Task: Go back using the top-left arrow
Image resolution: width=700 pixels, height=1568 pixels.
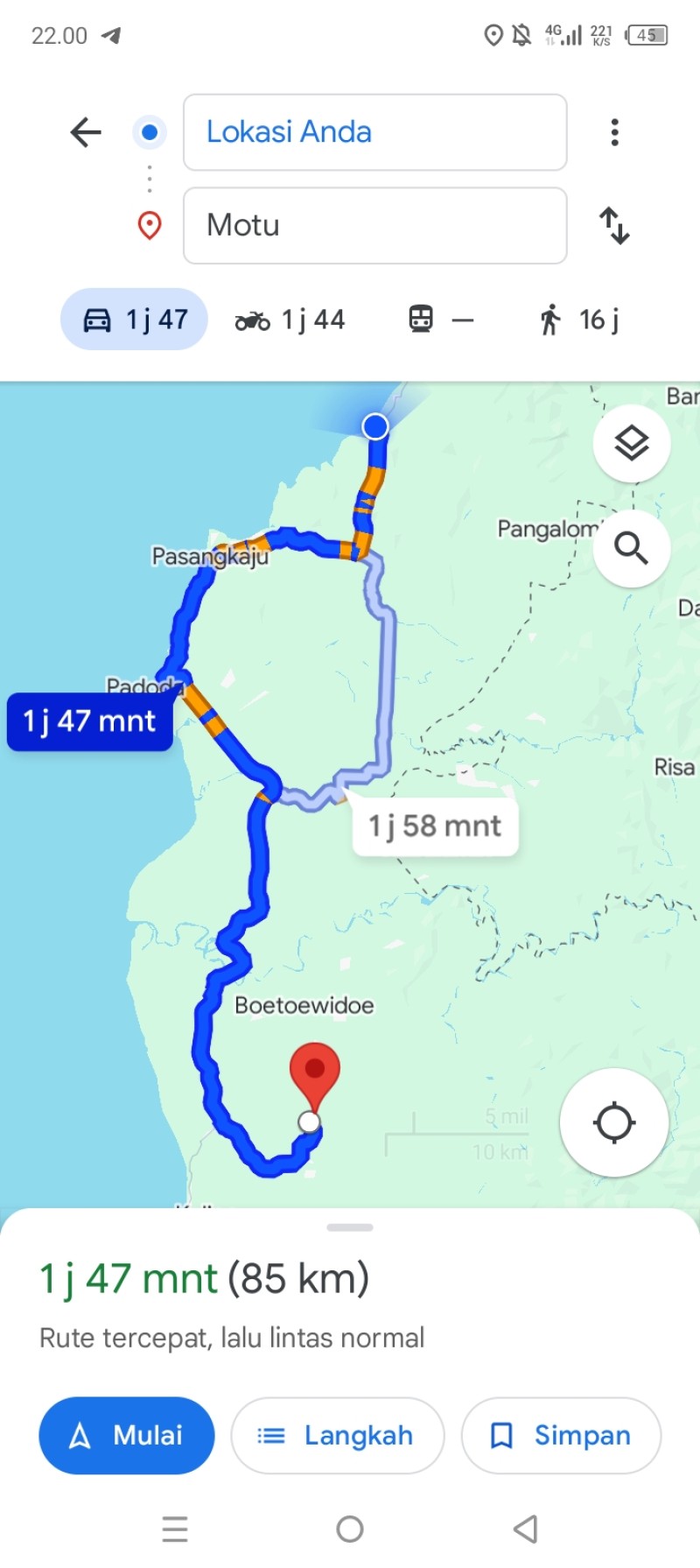Action: (86, 132)
